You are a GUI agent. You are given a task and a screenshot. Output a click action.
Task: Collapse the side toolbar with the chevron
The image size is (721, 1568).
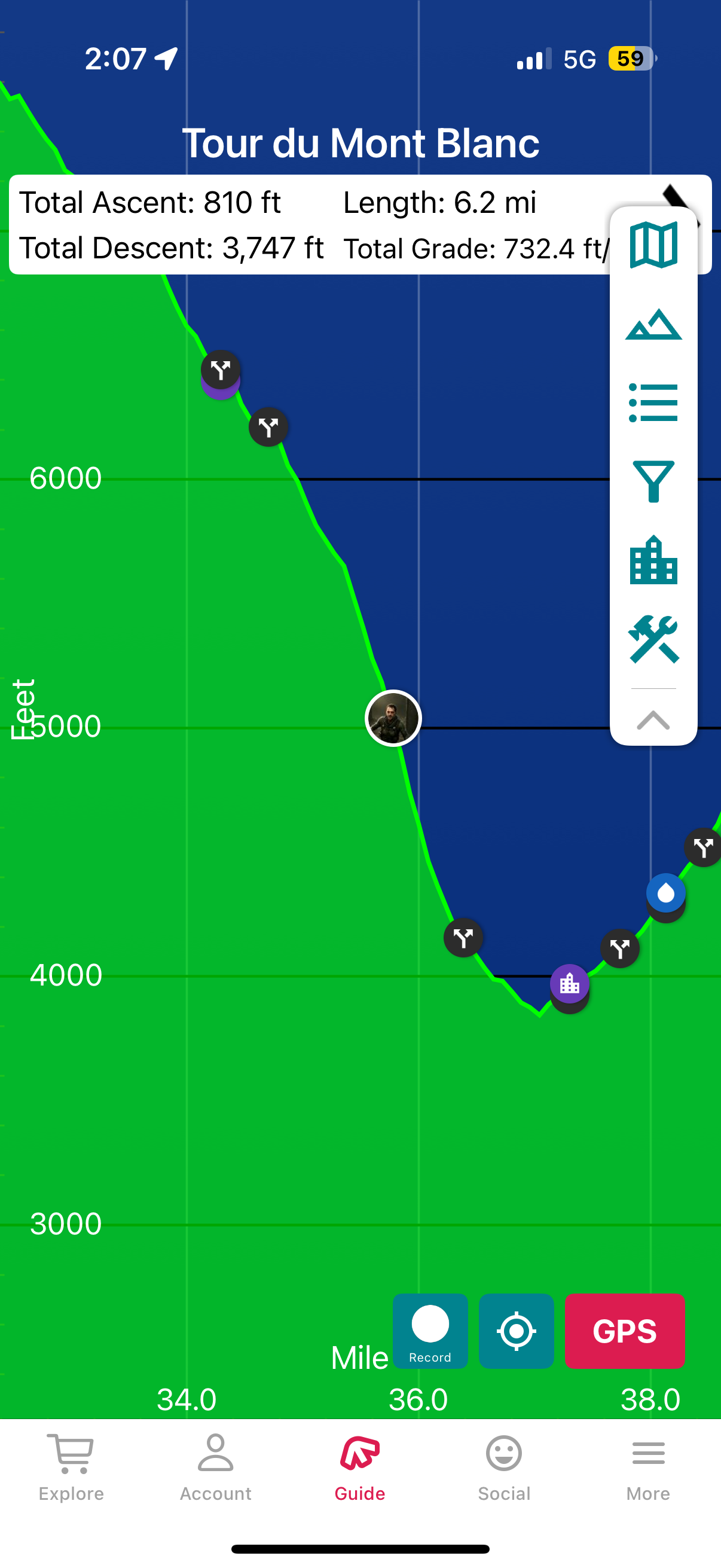tap(653, 720)
